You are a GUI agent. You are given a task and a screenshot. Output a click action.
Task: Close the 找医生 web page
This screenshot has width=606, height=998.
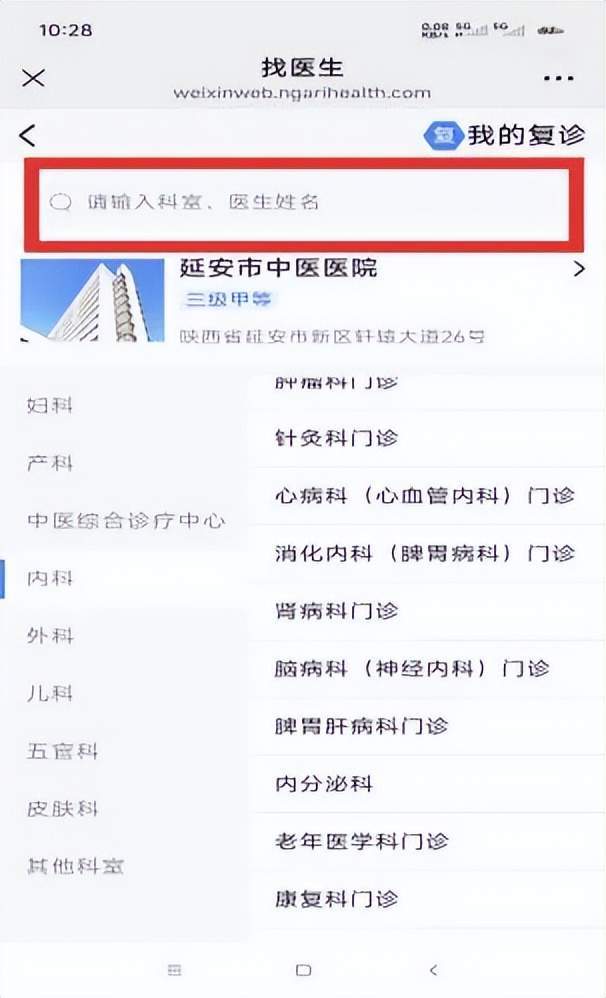click(x=33, y=78)
